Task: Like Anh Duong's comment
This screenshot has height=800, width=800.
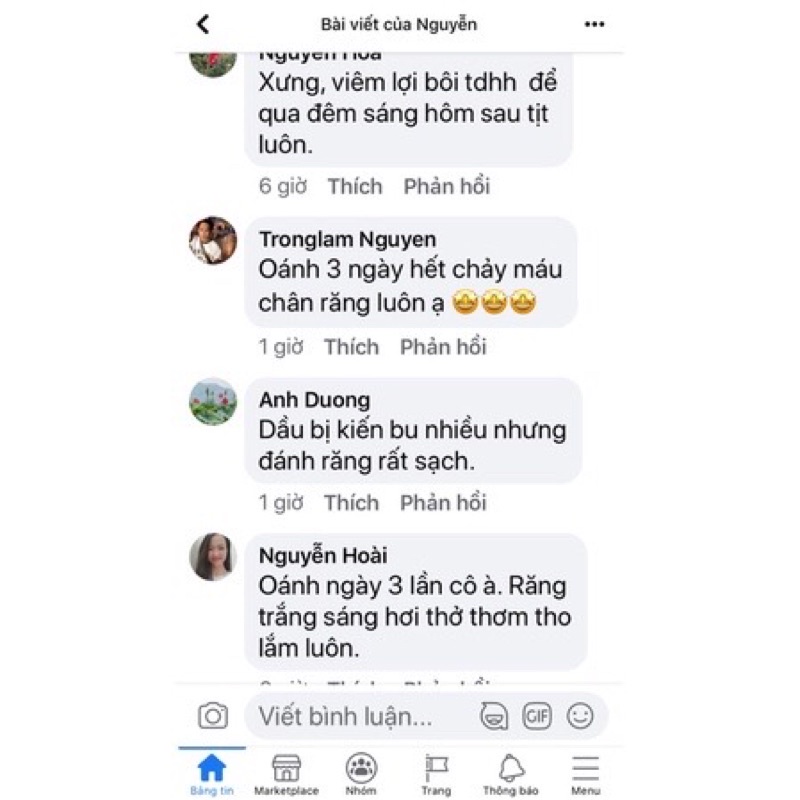Action: pyautogui.click(x=351, y=502)
